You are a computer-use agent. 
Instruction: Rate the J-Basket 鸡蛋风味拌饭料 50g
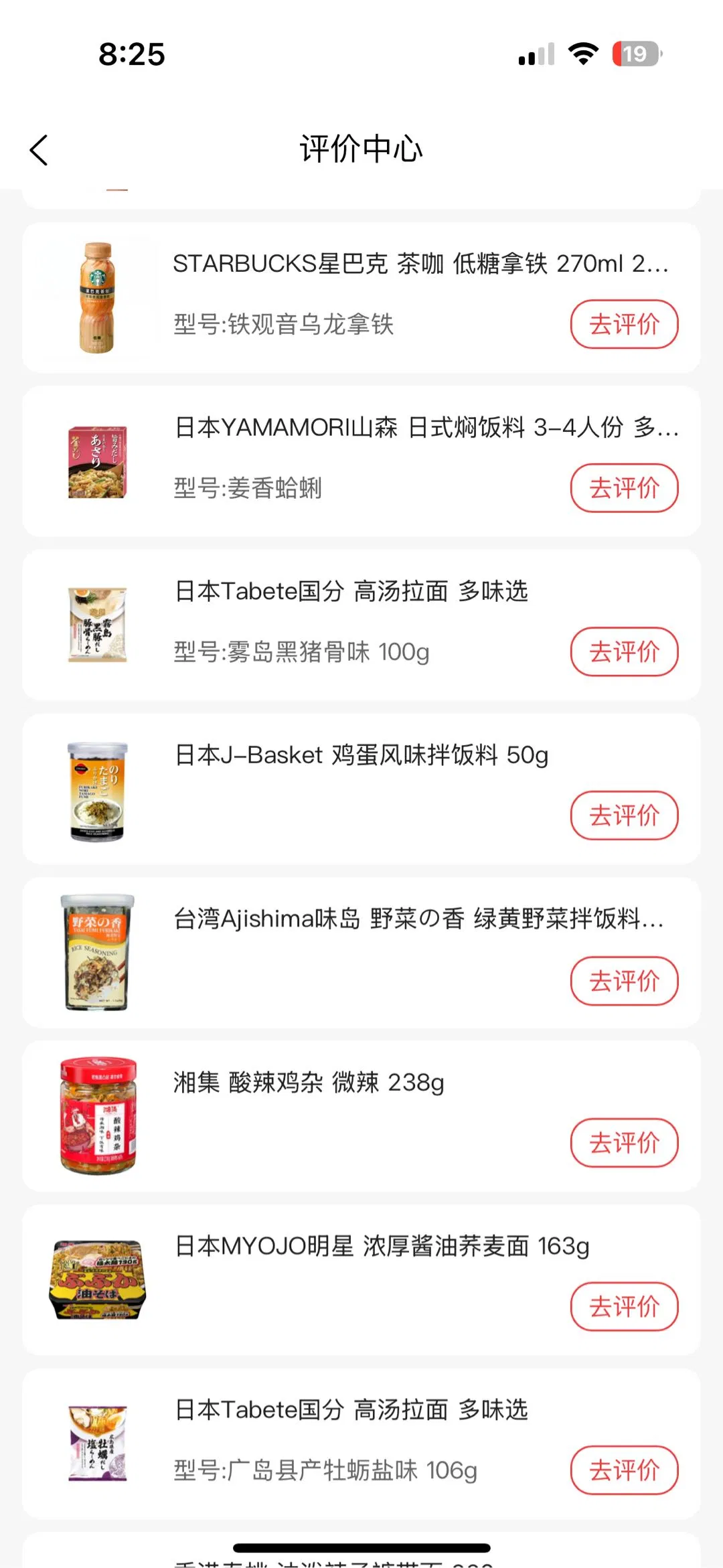point(624,815)
